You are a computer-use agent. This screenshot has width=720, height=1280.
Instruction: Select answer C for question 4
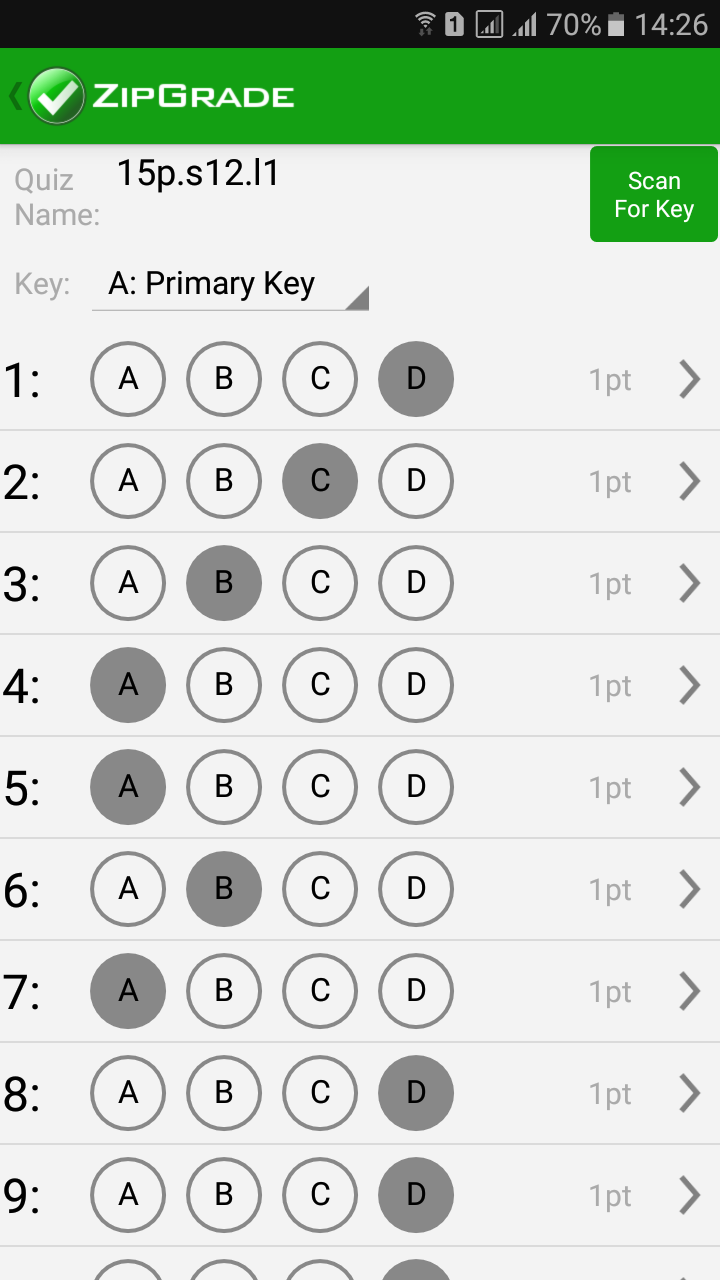click(x=320, y=685)
